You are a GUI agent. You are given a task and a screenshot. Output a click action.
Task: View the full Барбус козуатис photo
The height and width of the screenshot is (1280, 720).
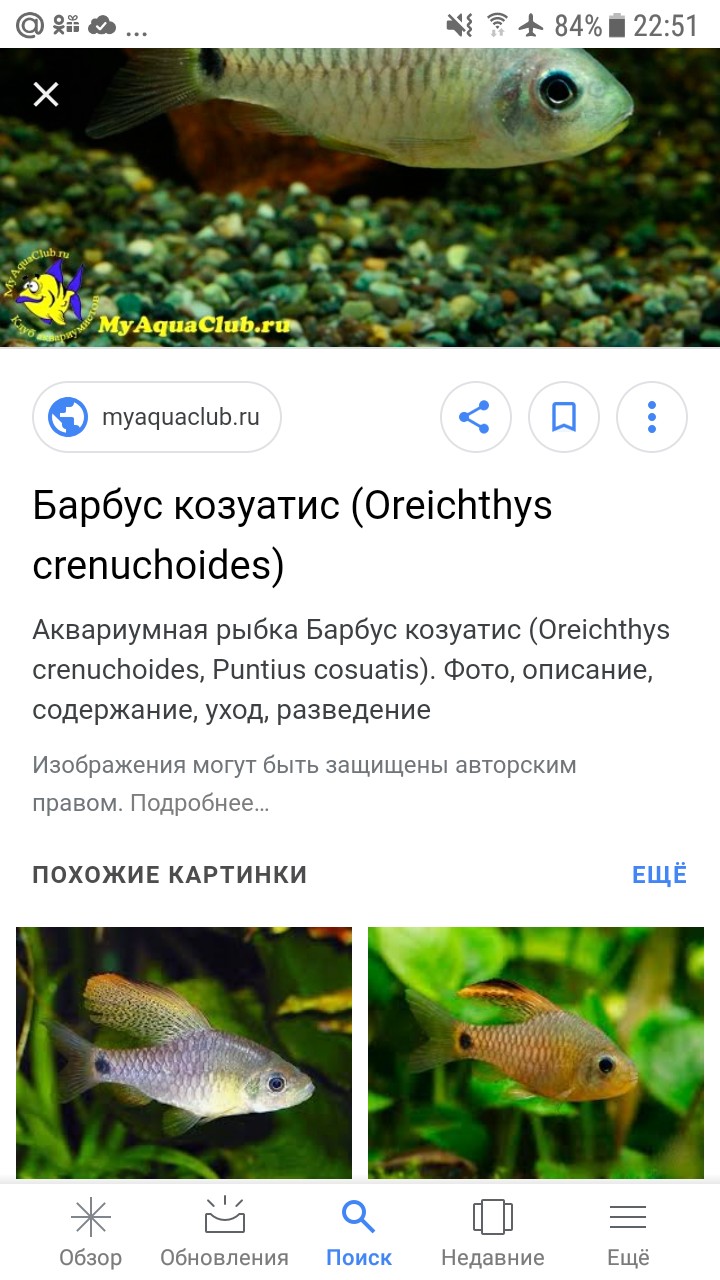(x=360, y=200)
